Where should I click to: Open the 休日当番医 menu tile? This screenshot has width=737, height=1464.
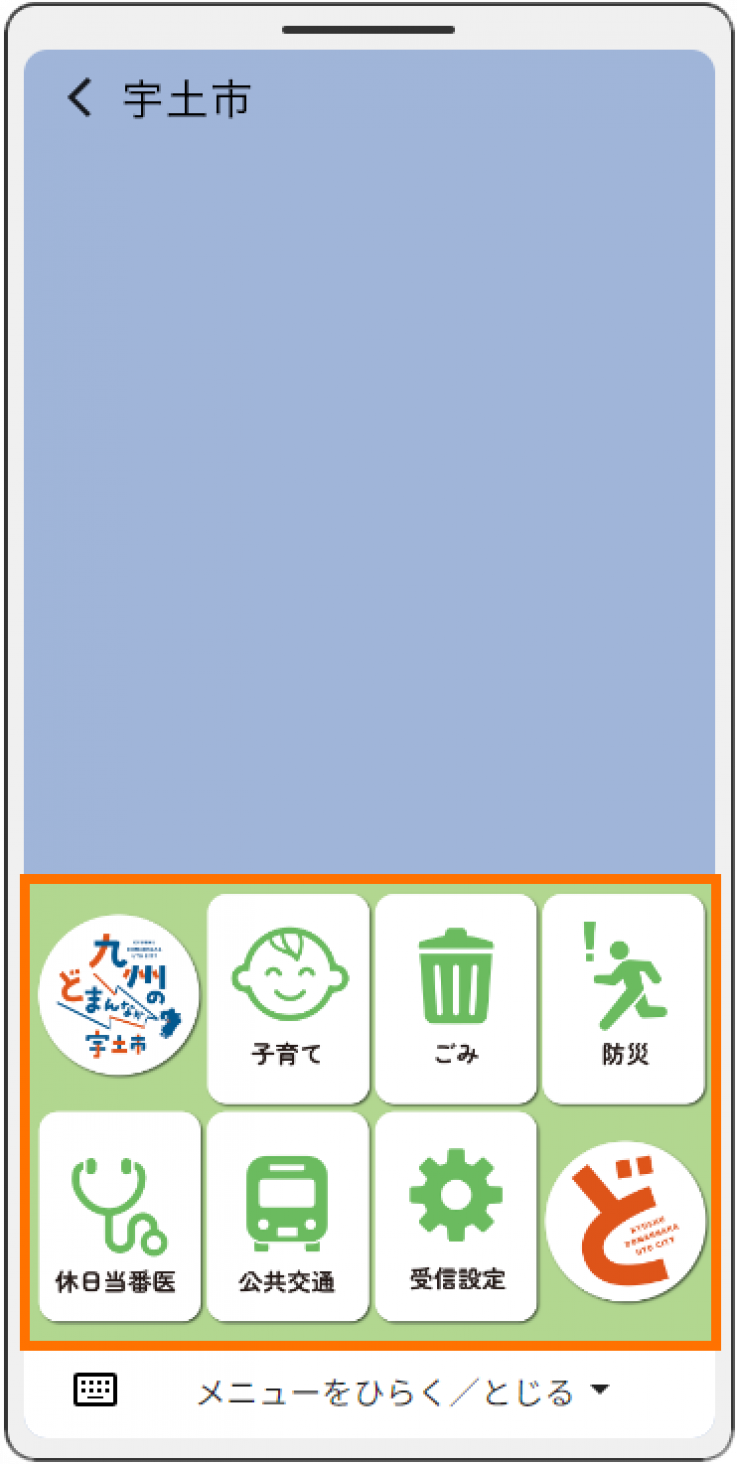120,1216
